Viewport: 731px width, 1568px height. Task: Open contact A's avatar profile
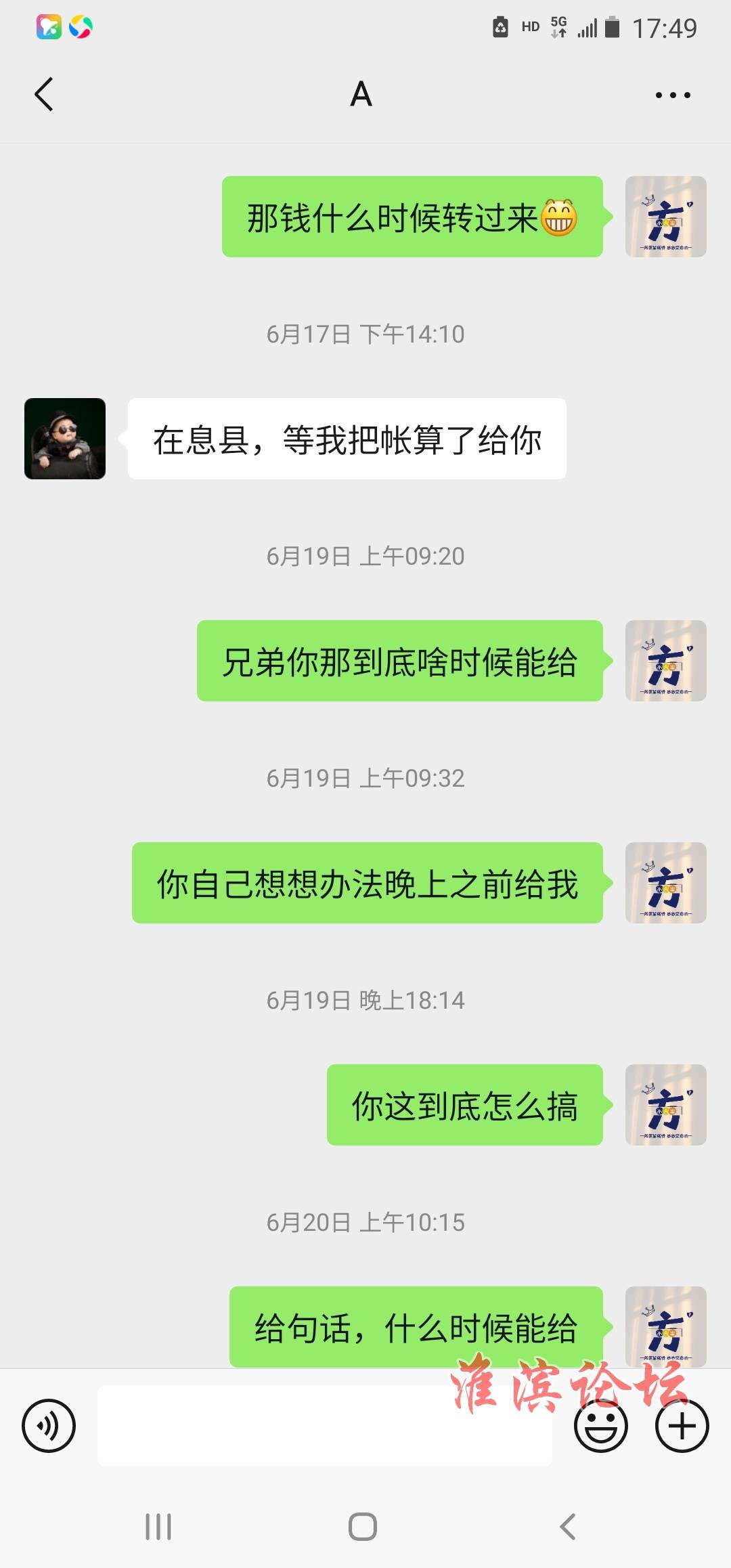[65, 439]
